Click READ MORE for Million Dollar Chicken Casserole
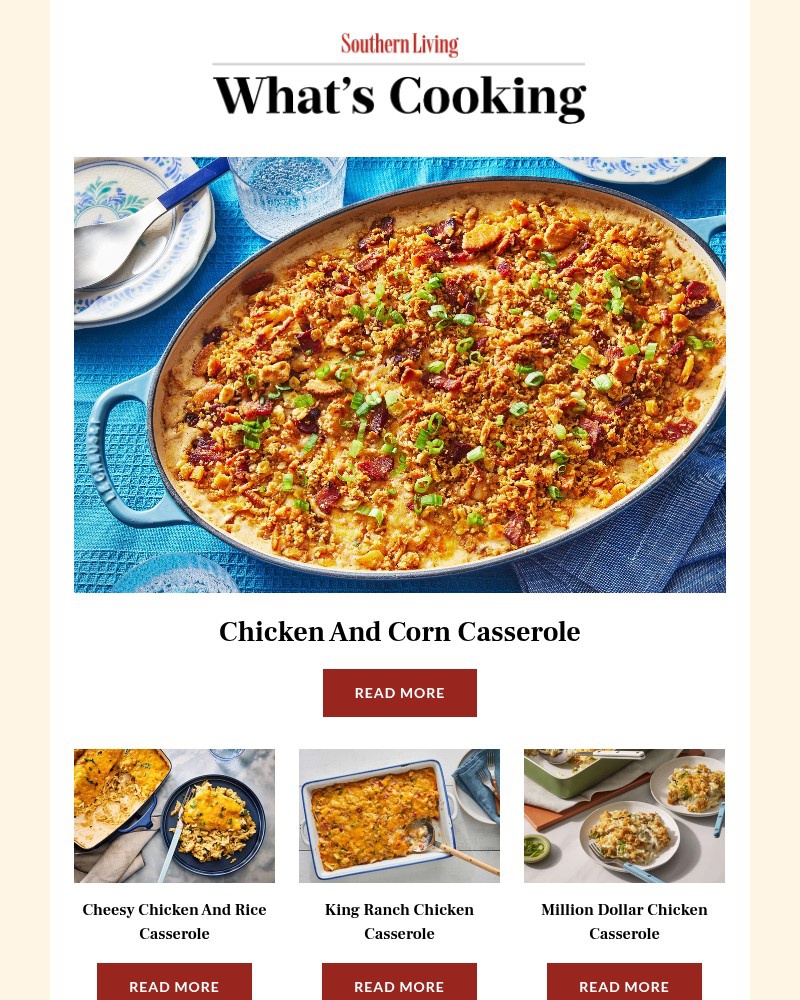This screenshot has height=1000, width=800. pyautogui.click(x=624, y=986)
